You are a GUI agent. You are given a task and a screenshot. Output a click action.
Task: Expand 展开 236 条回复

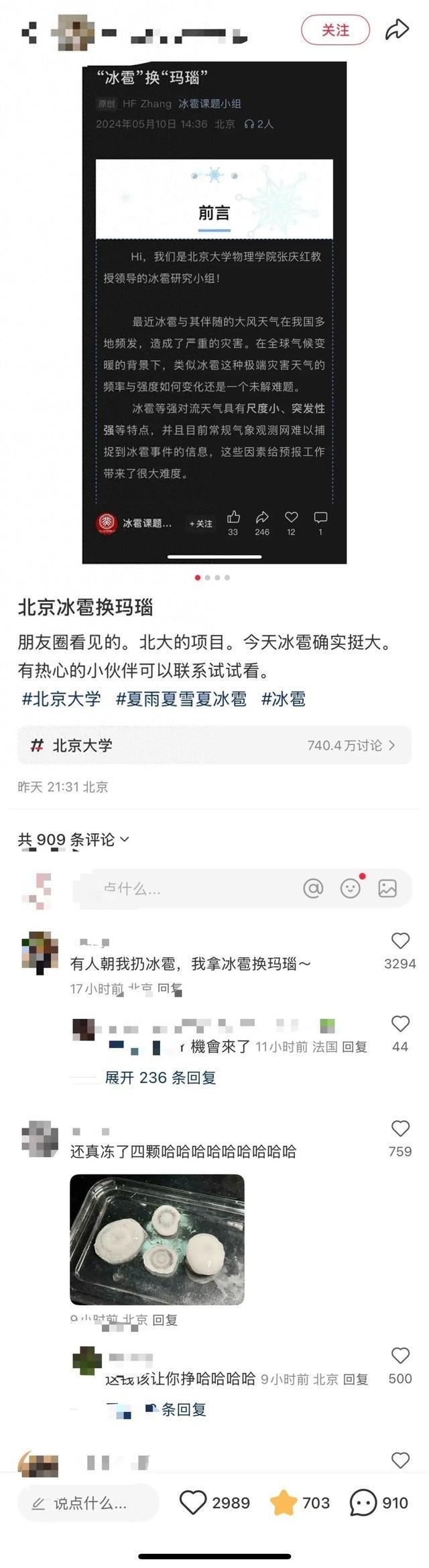160,1077
